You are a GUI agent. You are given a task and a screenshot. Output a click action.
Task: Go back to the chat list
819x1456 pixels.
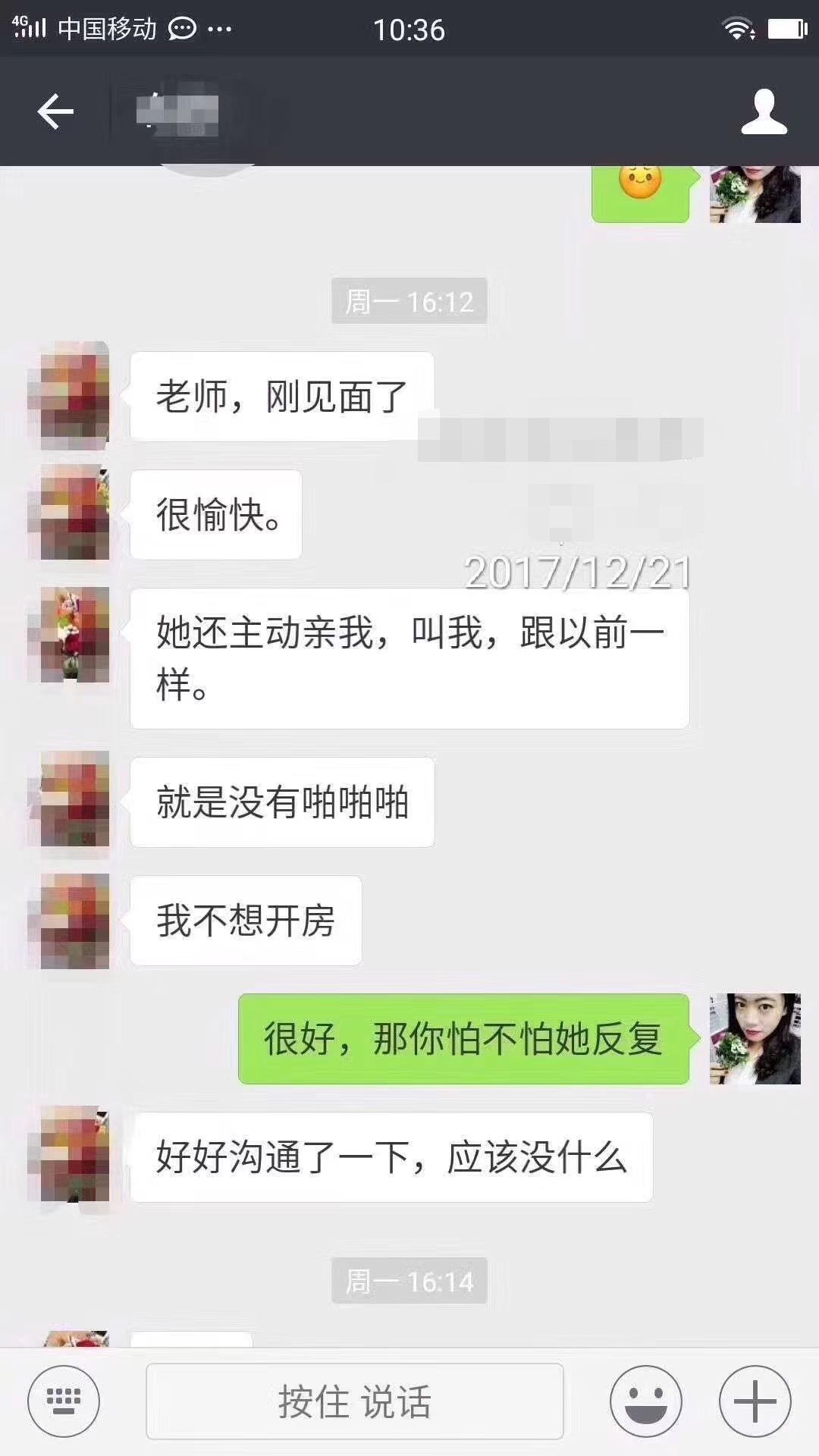coord(55,112)
